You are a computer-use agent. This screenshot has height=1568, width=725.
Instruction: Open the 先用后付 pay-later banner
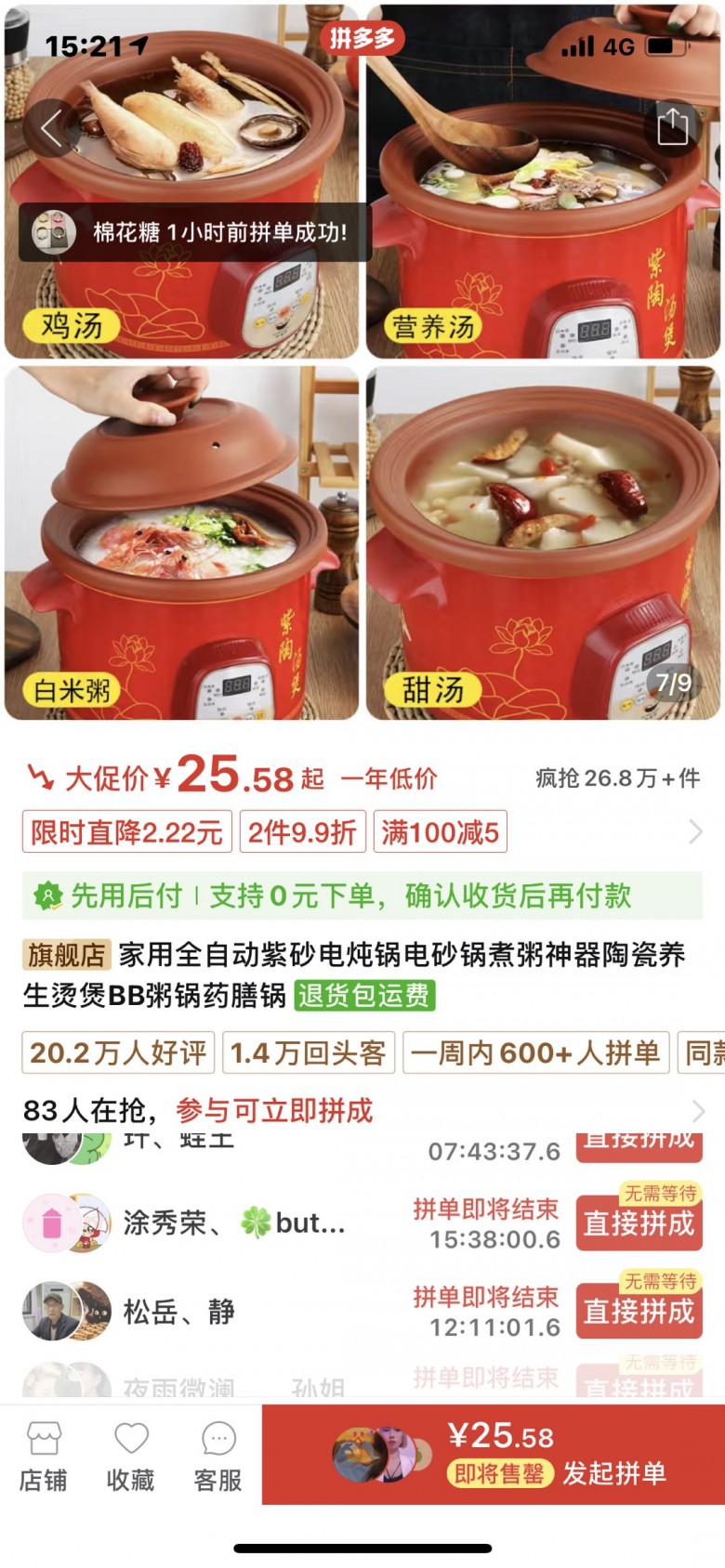pos(362,895)
